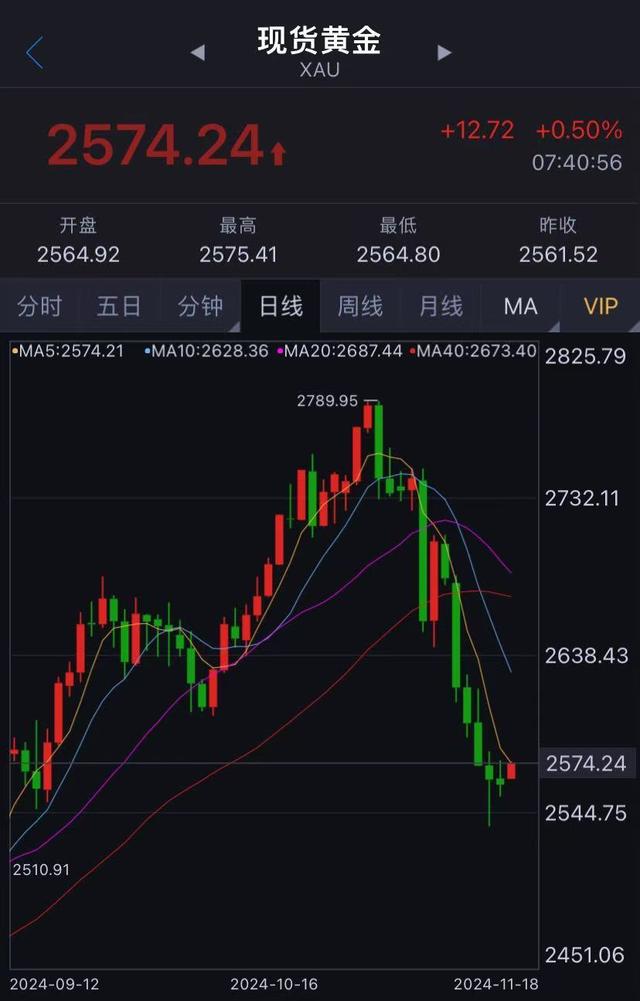Open the MA indicator settings

(x=520, y=306)
